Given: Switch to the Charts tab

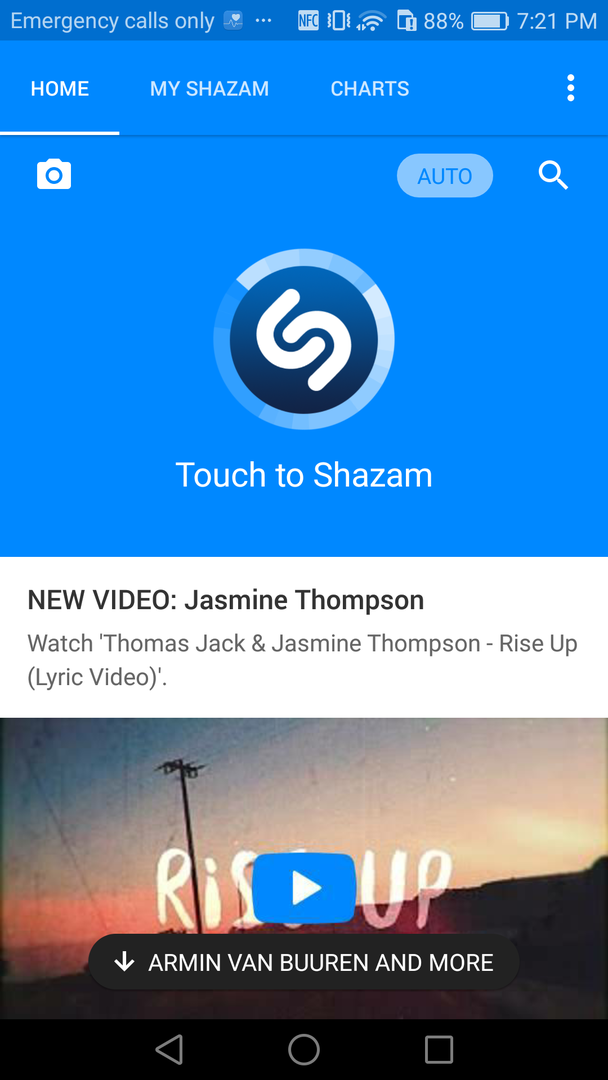Looking at the screenshot, I should [369, 89].
